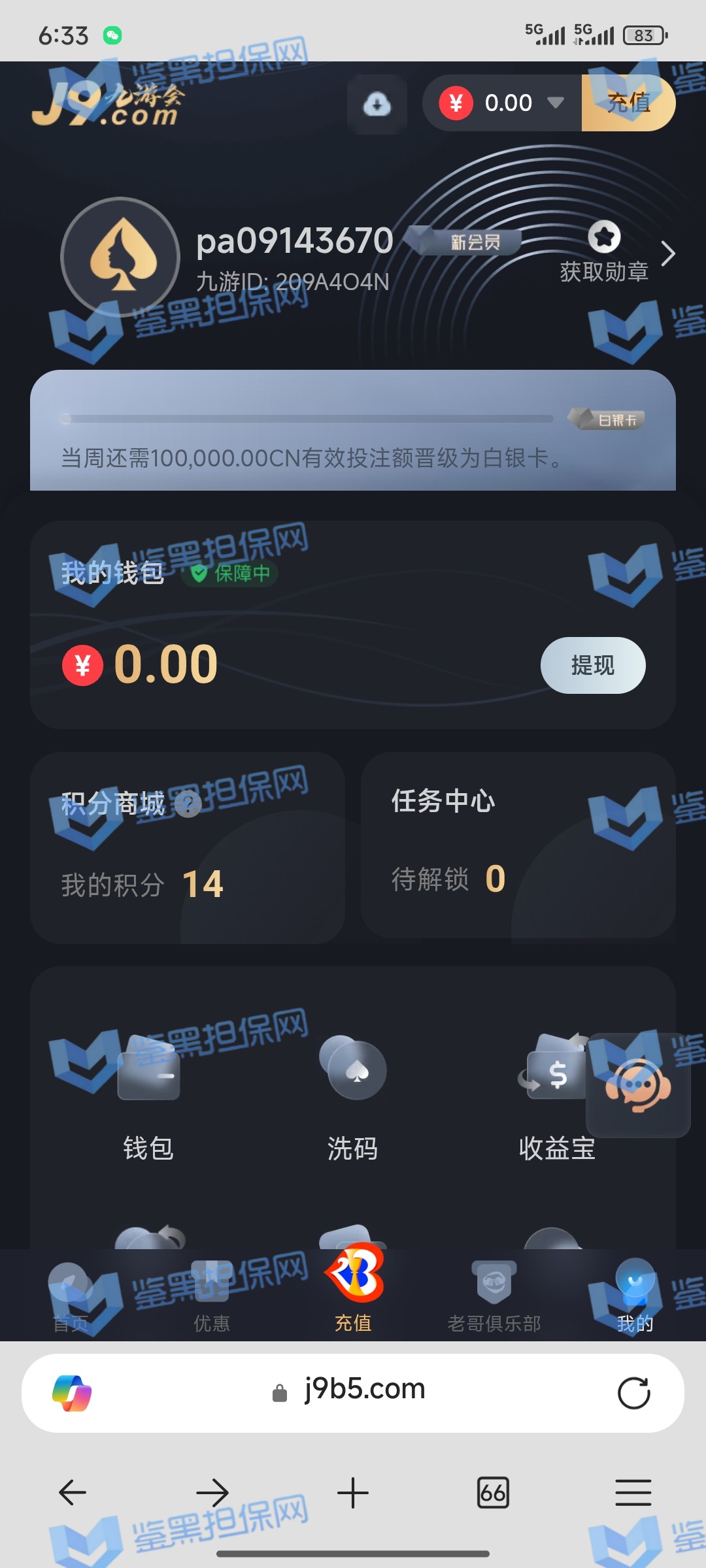Tap the gold 充值 button in header
Viewport: 706px width, 1568px height.
(x=628, y=103)
